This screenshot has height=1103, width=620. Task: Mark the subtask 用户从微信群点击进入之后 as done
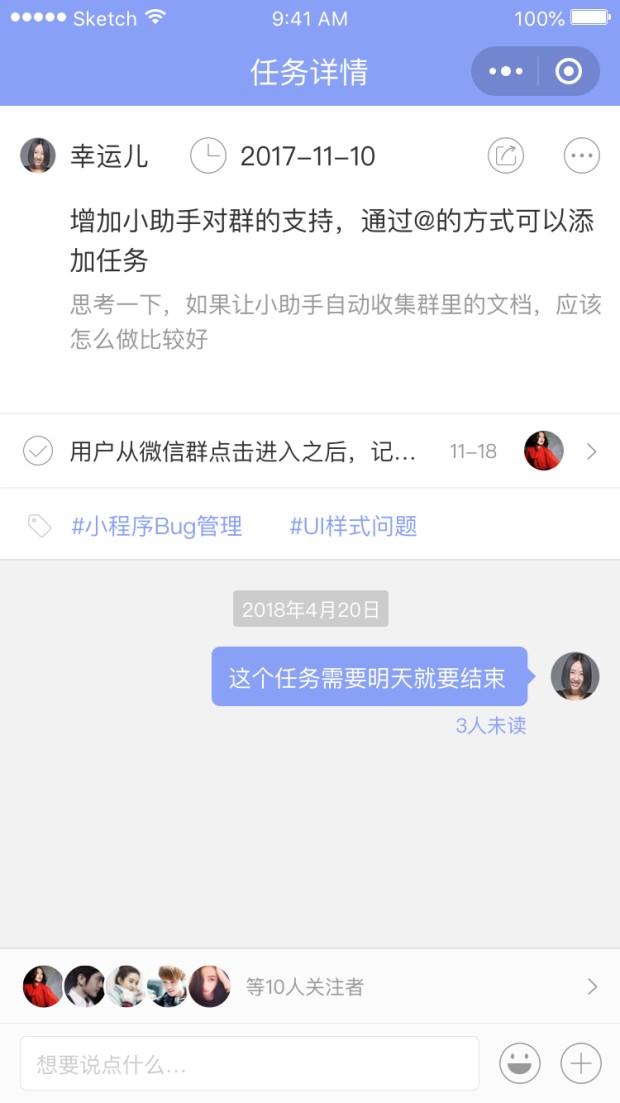click(x=38, y=452)
